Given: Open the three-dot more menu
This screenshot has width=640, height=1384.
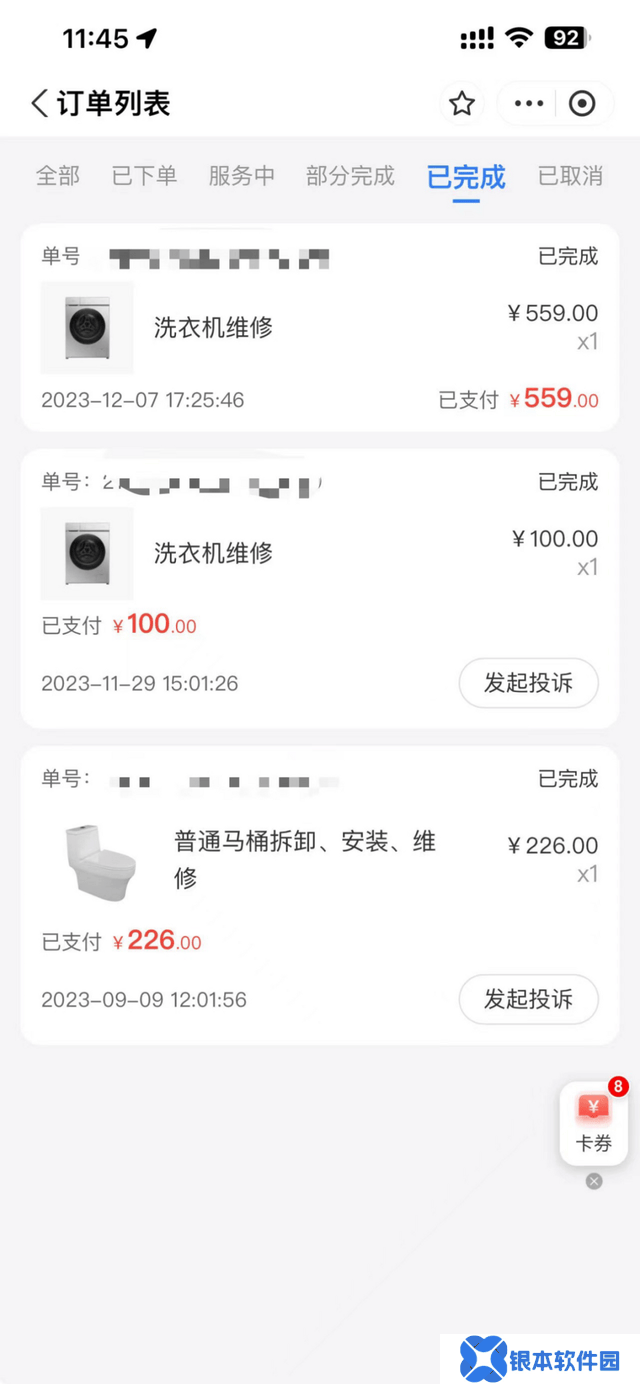Looking at the screenshot, I should coord(528,103).
